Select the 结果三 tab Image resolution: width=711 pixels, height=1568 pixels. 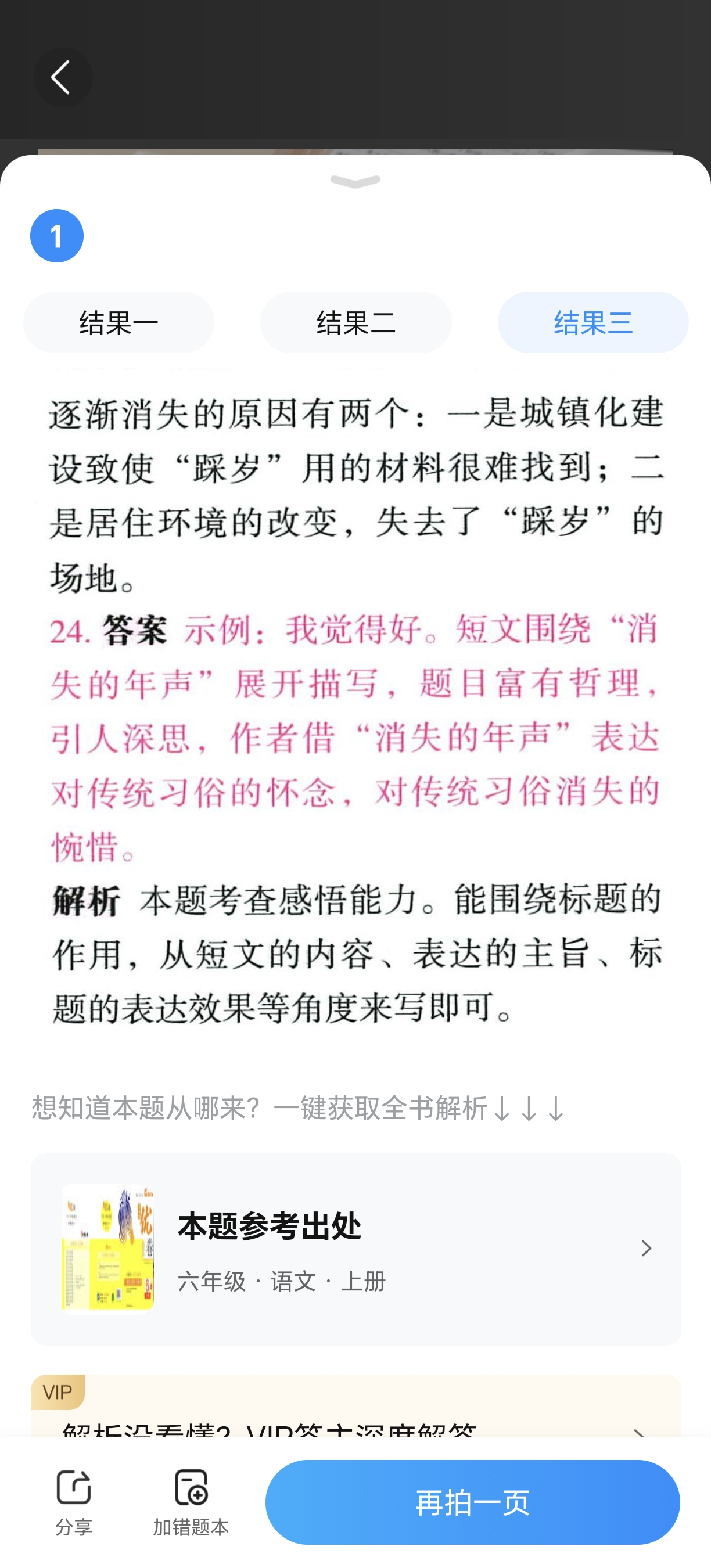tap(592, 322)
